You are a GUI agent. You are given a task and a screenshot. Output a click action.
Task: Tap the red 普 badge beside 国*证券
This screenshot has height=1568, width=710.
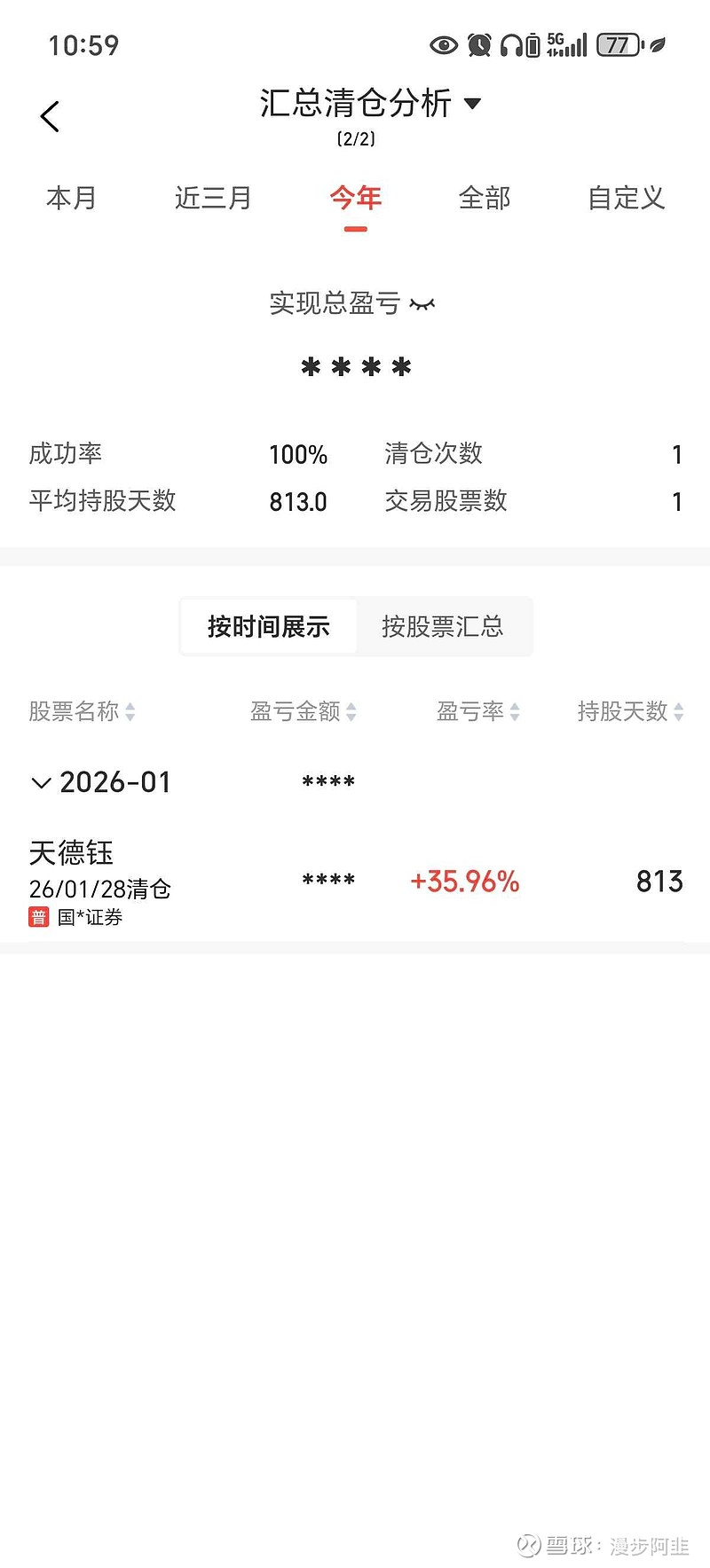pos(36,917)
